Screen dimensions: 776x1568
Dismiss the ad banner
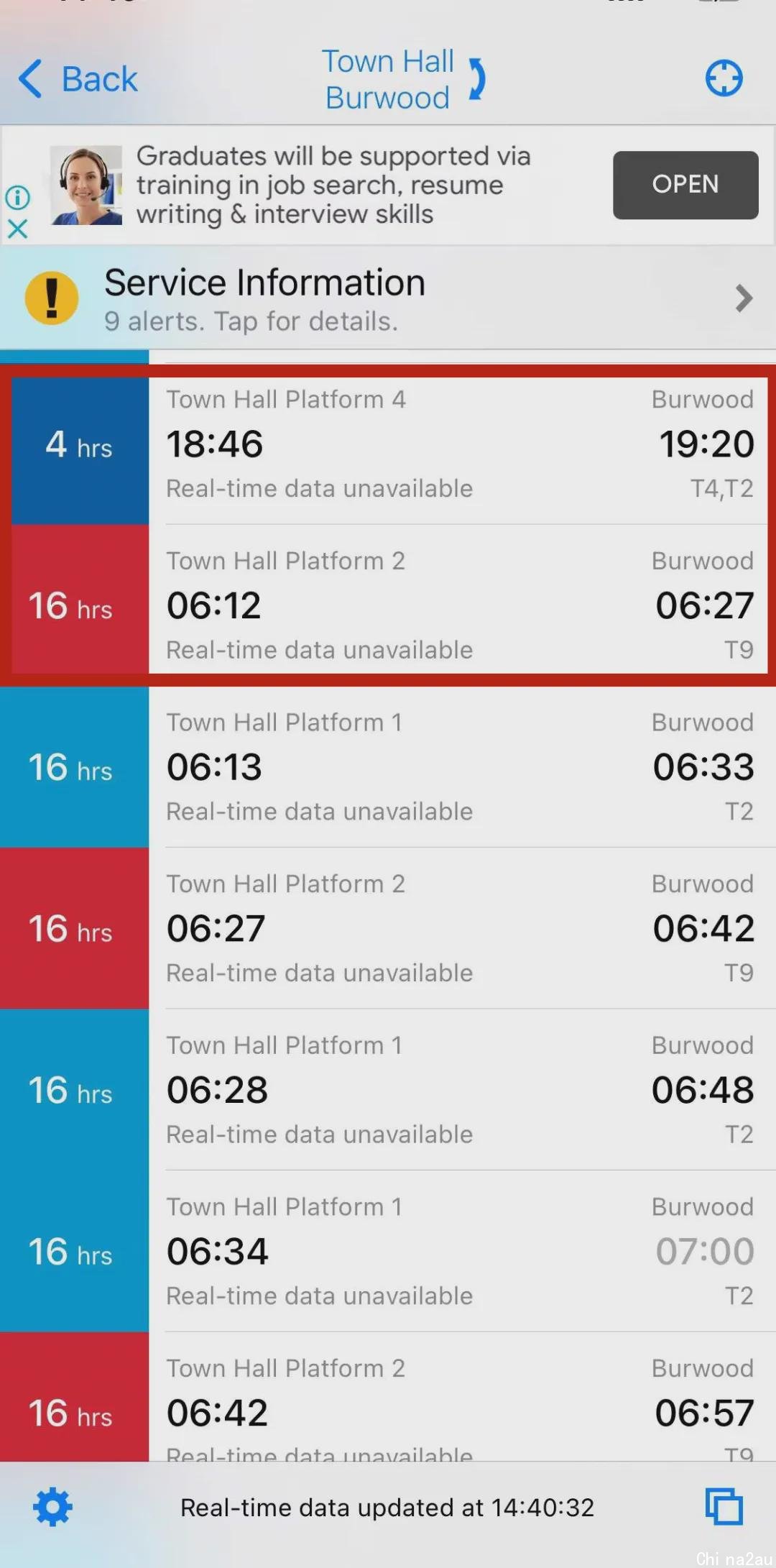click(17, 229)
